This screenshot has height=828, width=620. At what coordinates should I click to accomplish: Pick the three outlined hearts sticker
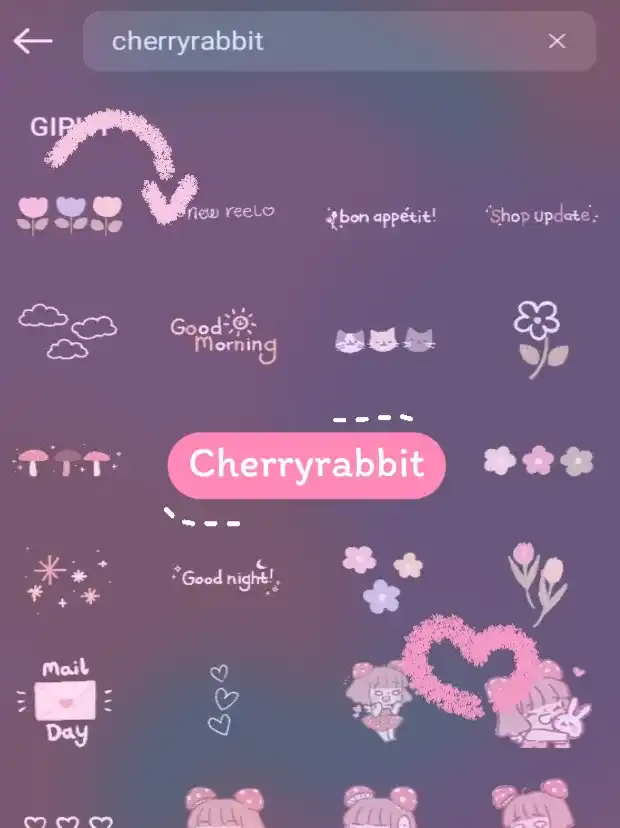tap(218, 699)
